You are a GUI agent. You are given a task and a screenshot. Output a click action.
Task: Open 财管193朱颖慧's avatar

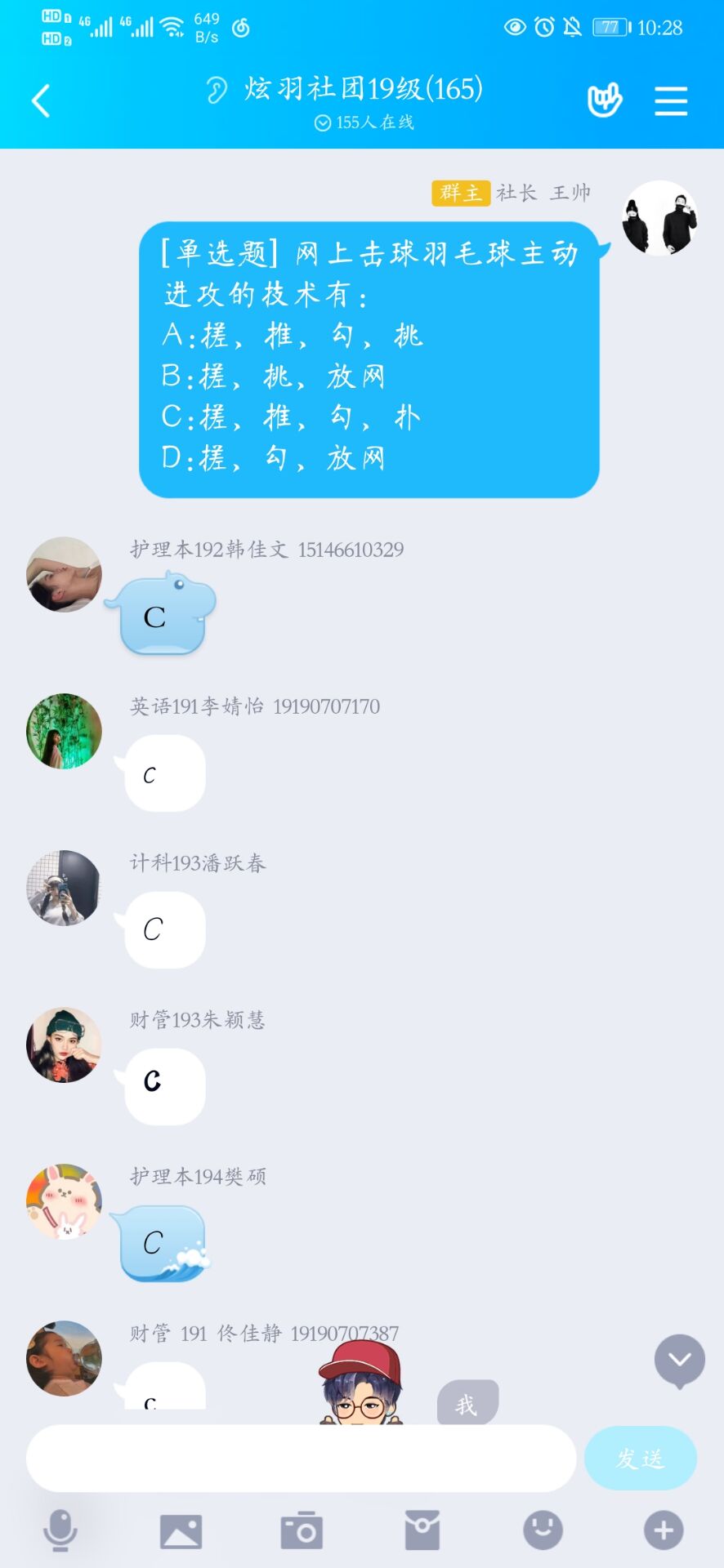[64, 1045]
